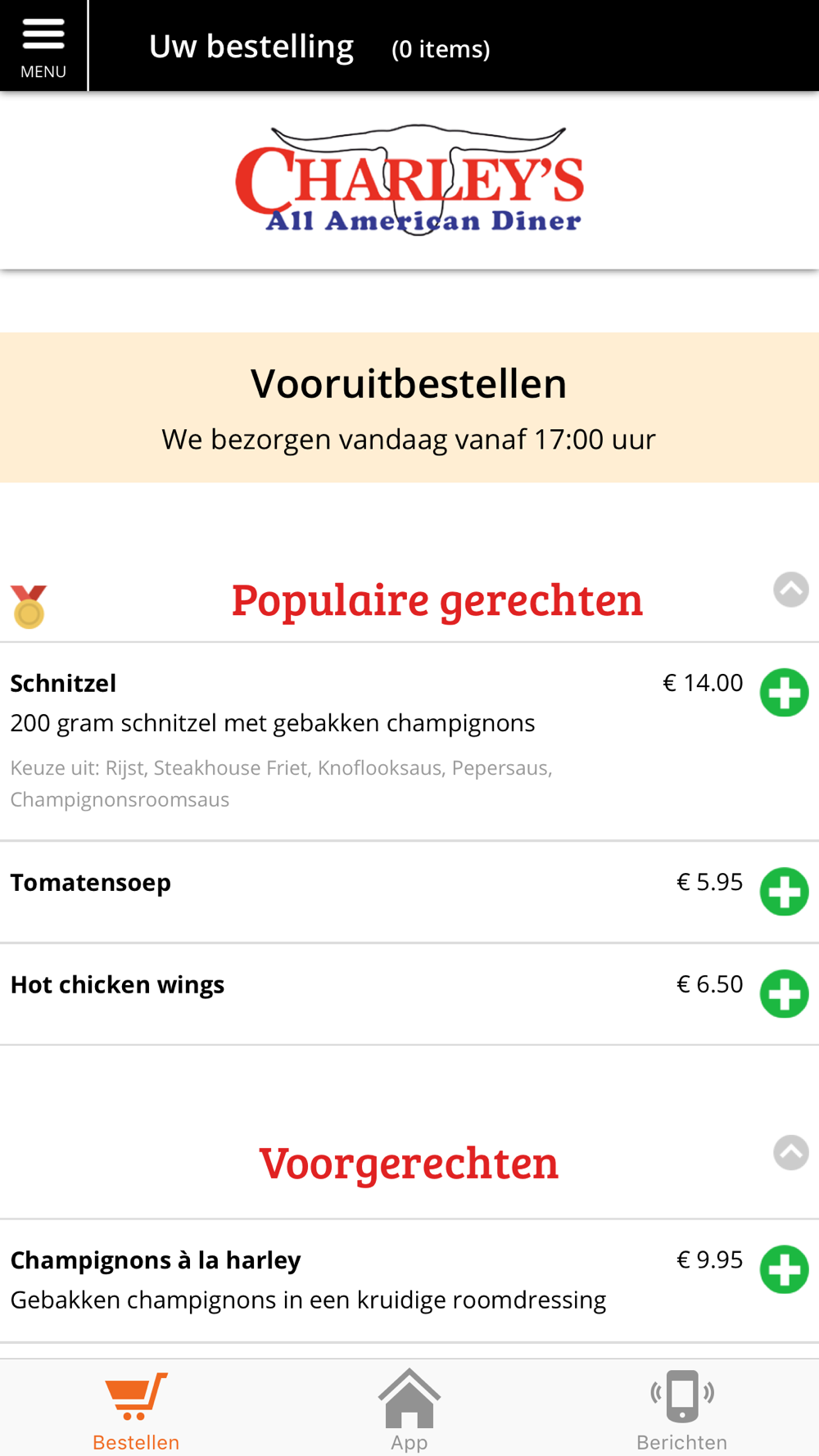The width and height of the screenshot is (819, 1456).
Task: Open the Berichten tab
Action: point(681,1410)
